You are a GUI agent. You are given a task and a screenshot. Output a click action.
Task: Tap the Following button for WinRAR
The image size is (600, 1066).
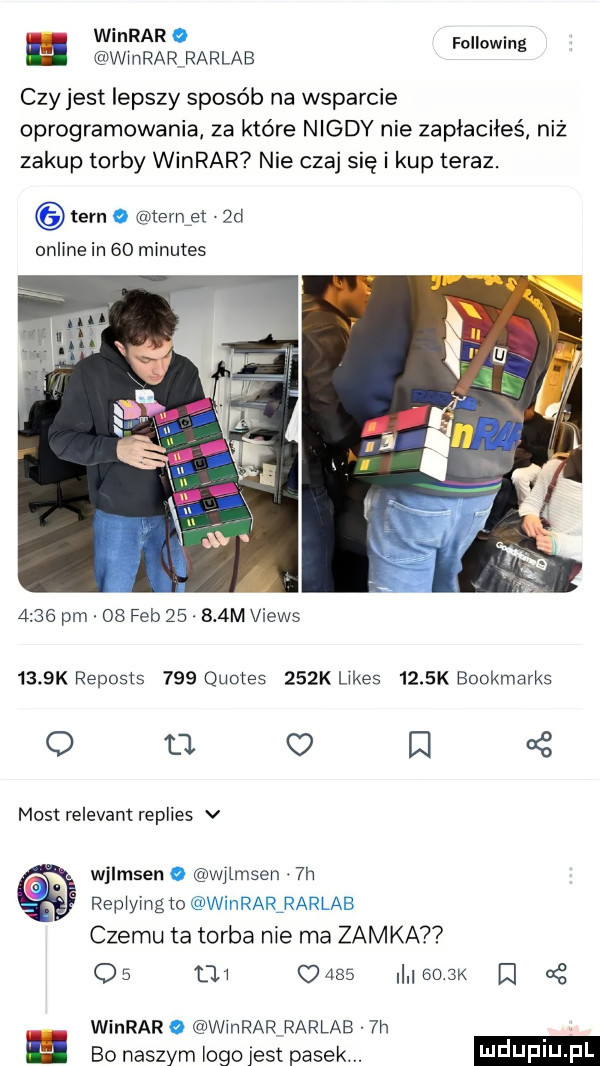[489, 43]
